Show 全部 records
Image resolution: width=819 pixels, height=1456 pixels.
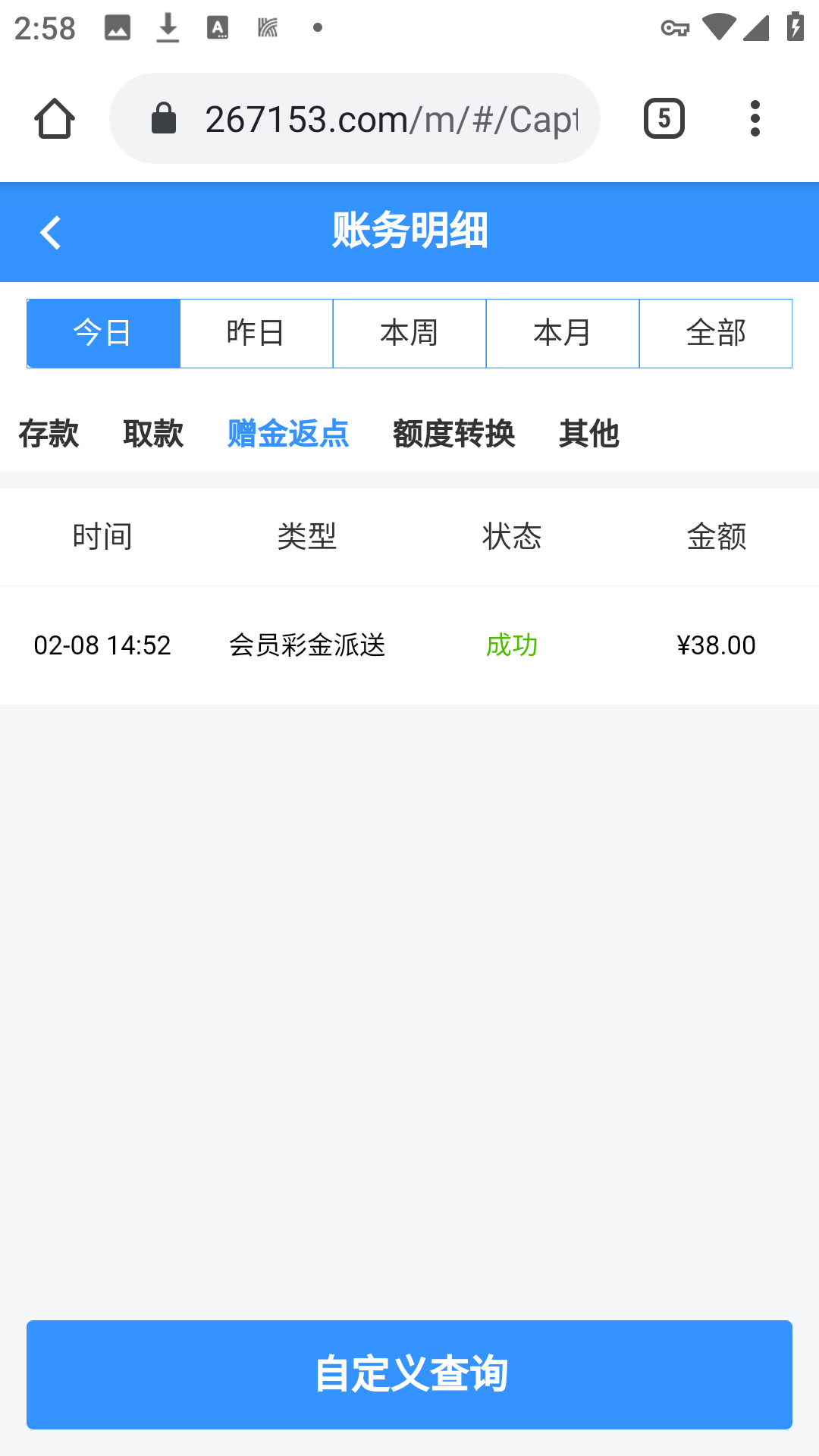716,334
